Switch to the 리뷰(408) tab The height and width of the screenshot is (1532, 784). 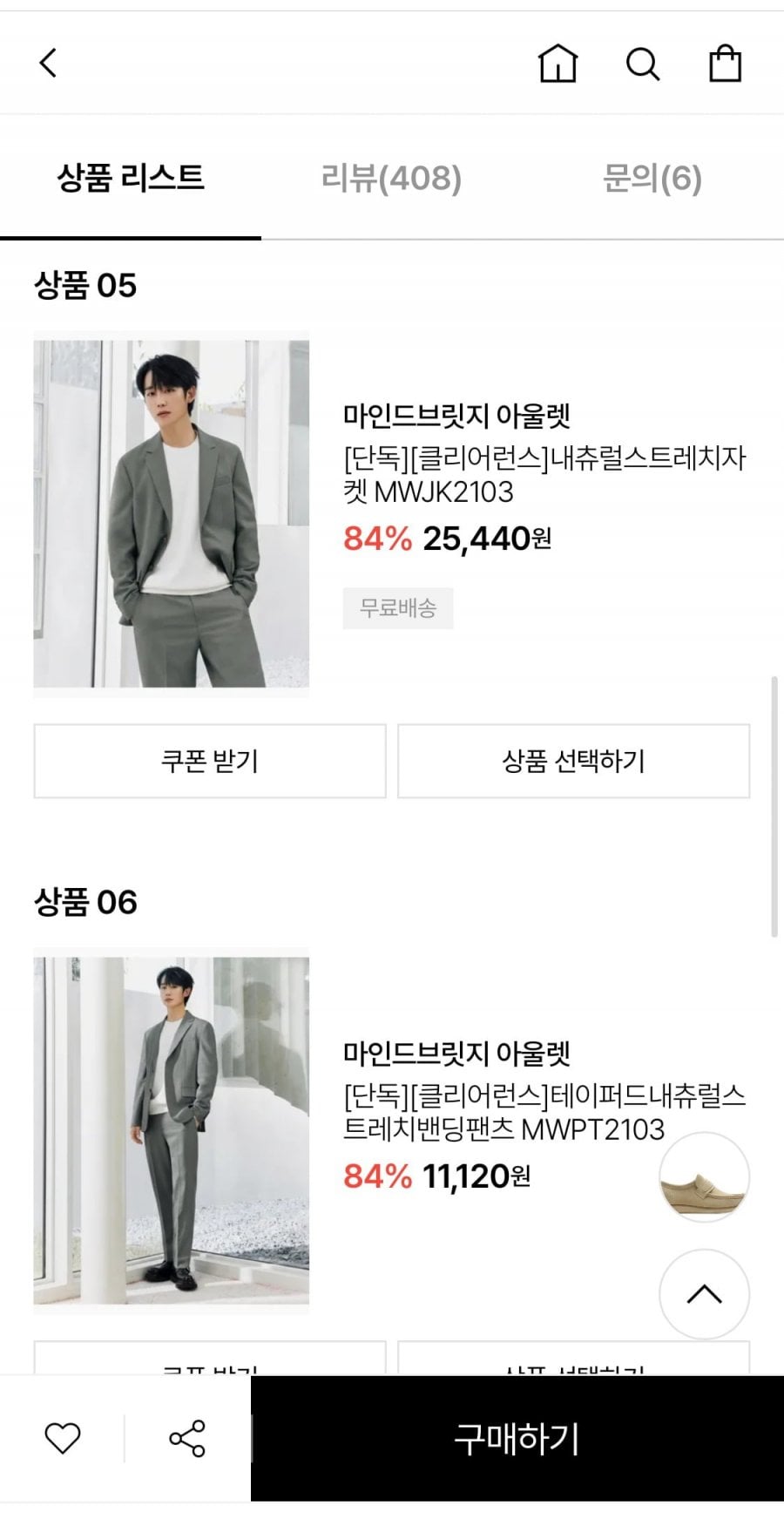(391, 179)
